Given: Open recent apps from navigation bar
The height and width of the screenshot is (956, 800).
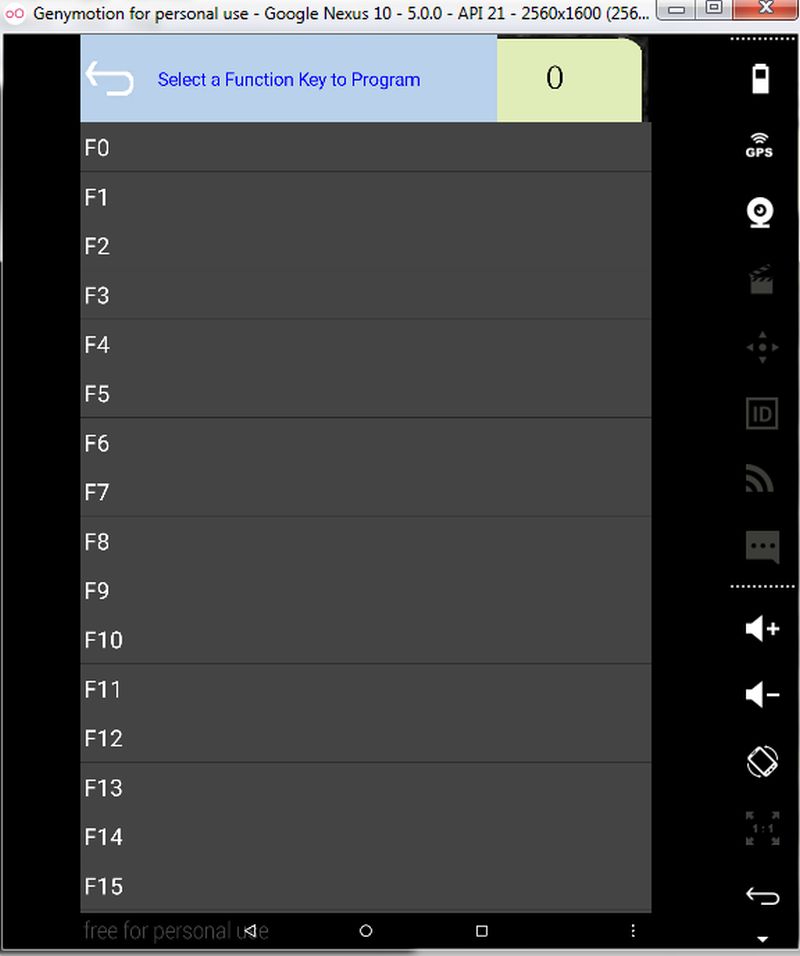Looking at the screenshot, I should coord(482,931).
